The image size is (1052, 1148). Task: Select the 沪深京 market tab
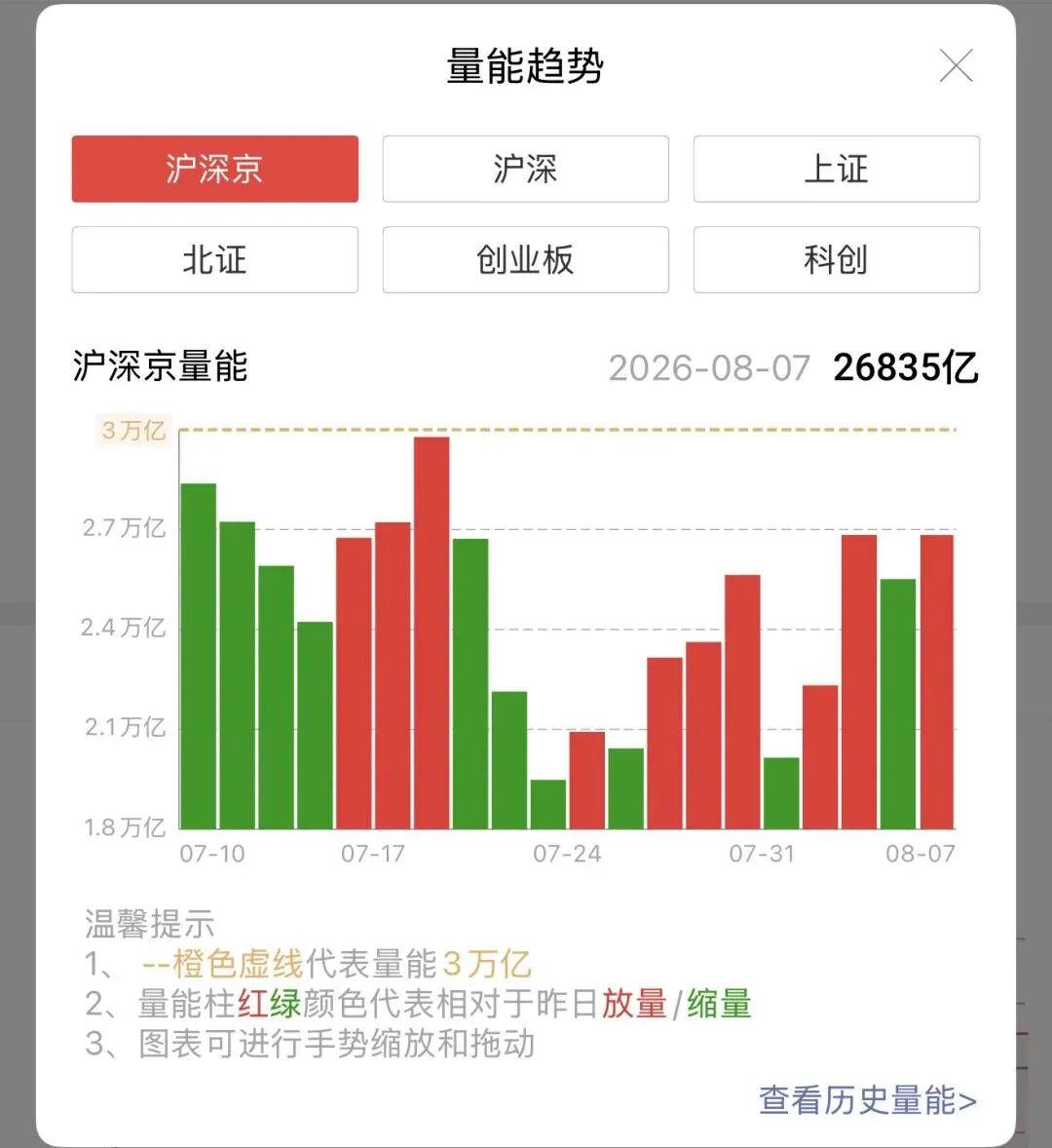click(x=215, y=169)
